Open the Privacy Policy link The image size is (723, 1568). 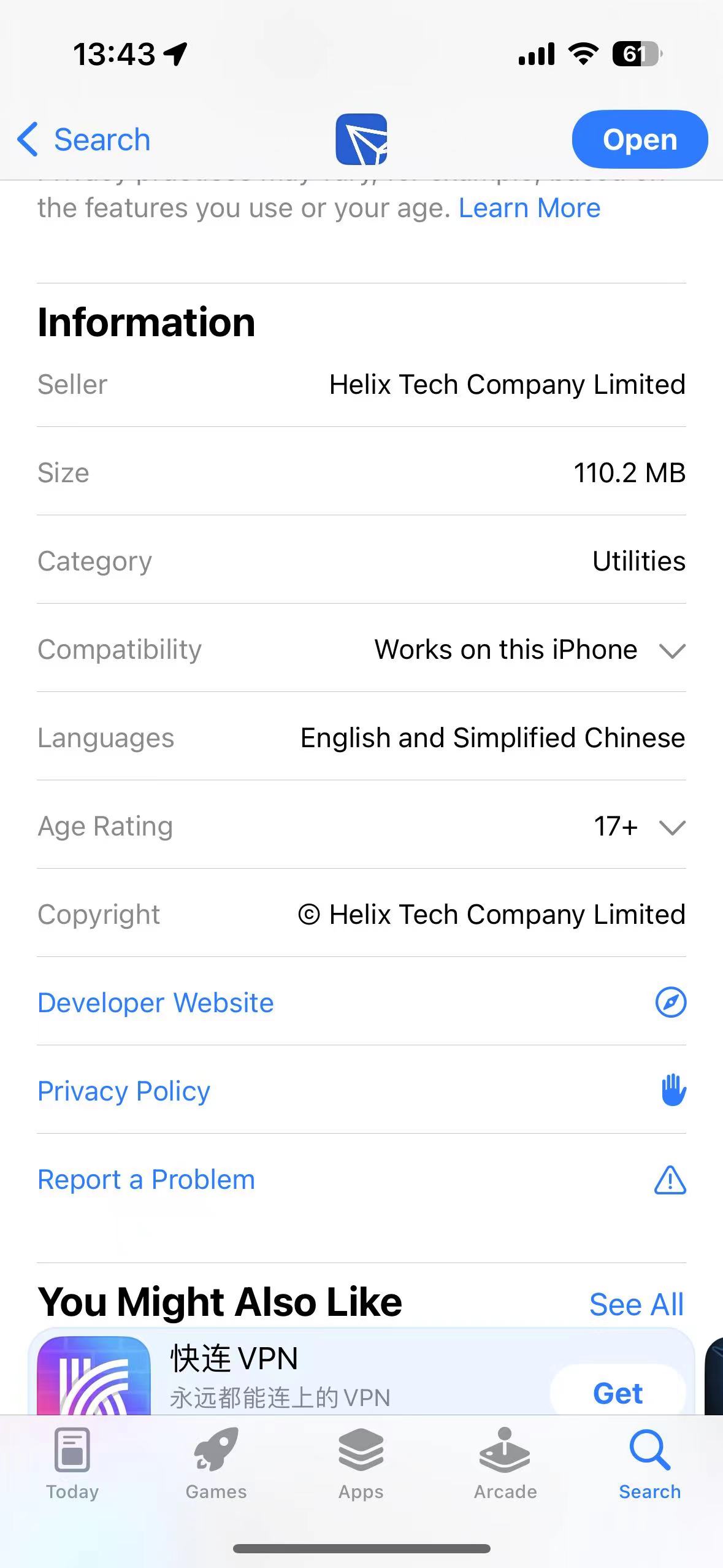point(124,1091)
